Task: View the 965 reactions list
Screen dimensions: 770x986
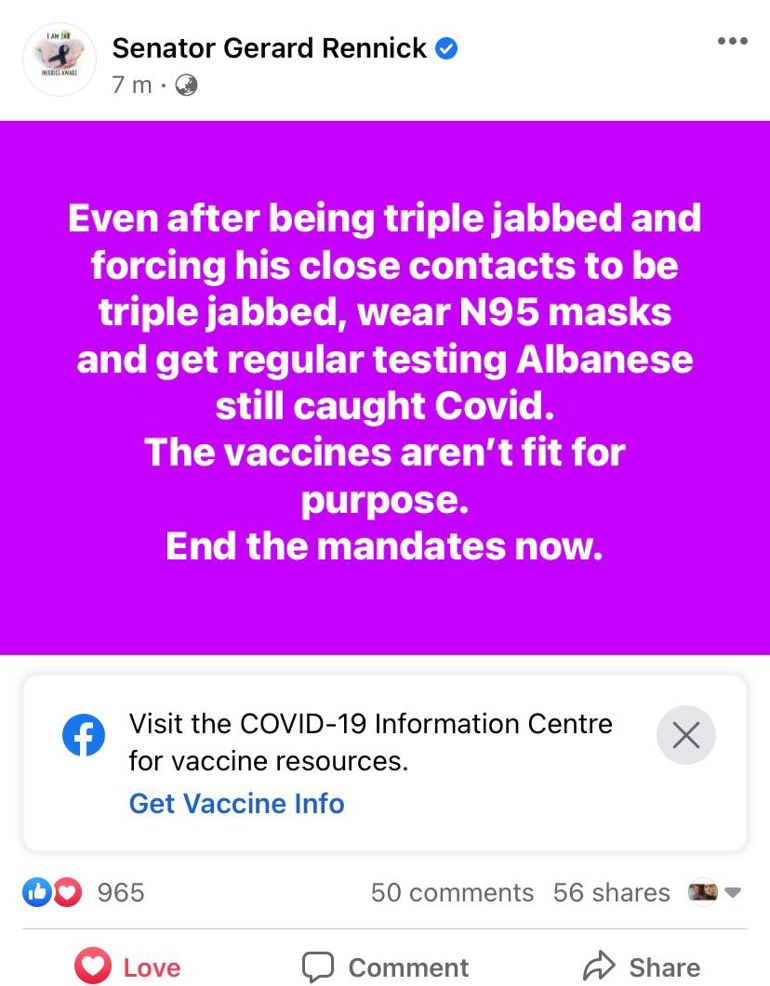Action: point(85,892)
